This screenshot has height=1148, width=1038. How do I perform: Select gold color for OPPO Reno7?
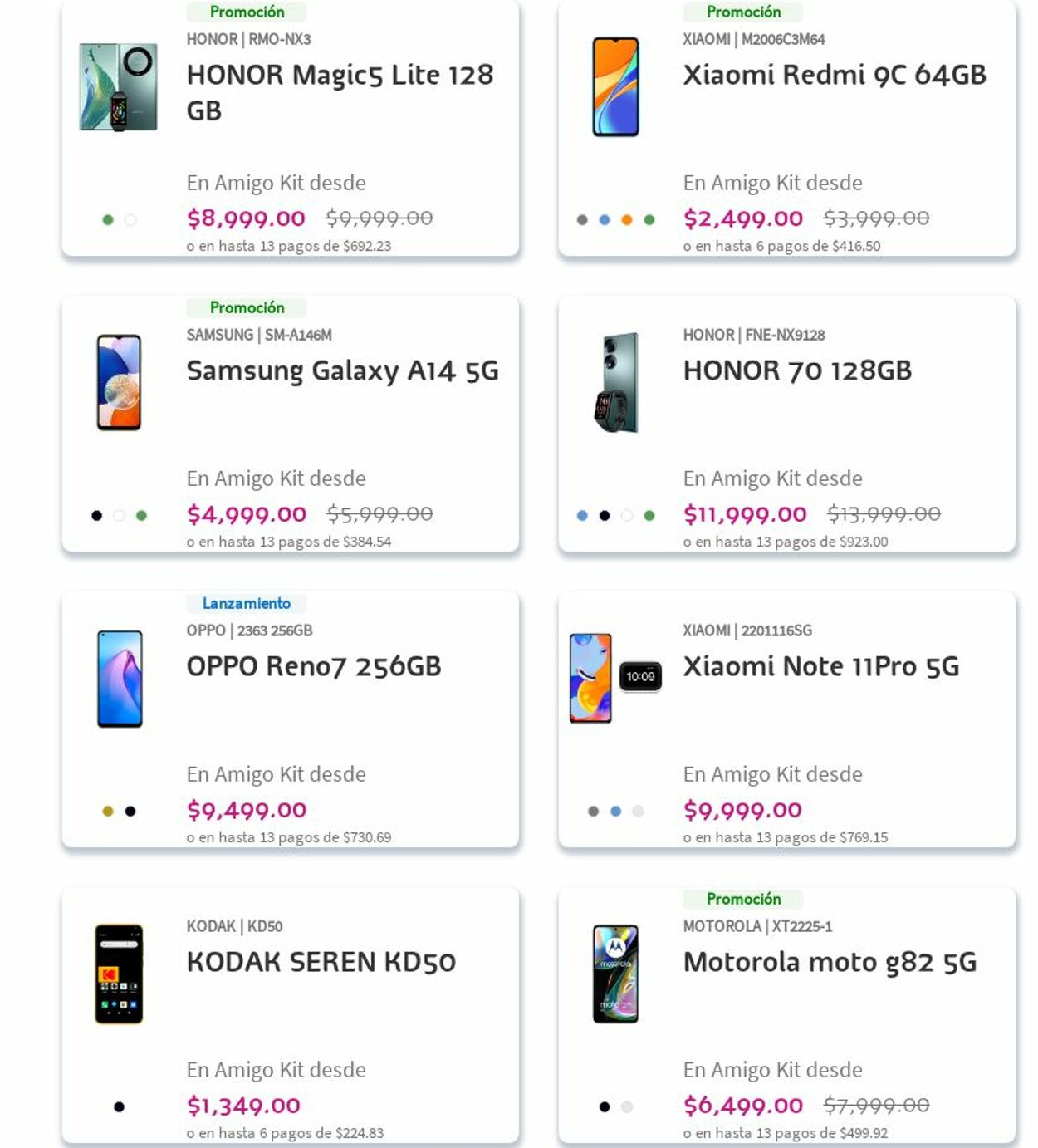[x=108, y=812]
